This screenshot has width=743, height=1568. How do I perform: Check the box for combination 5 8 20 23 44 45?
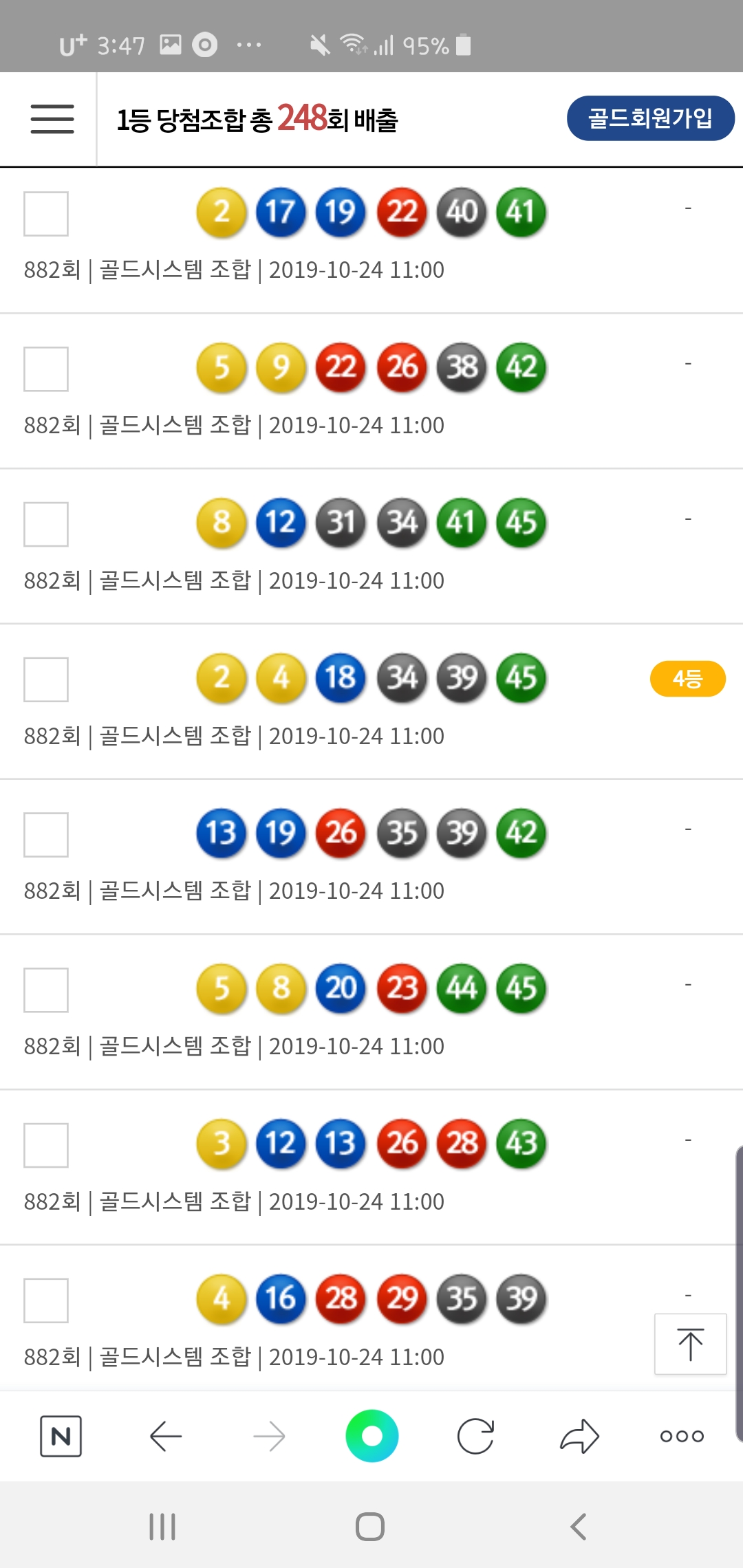(x=46, y=990)
